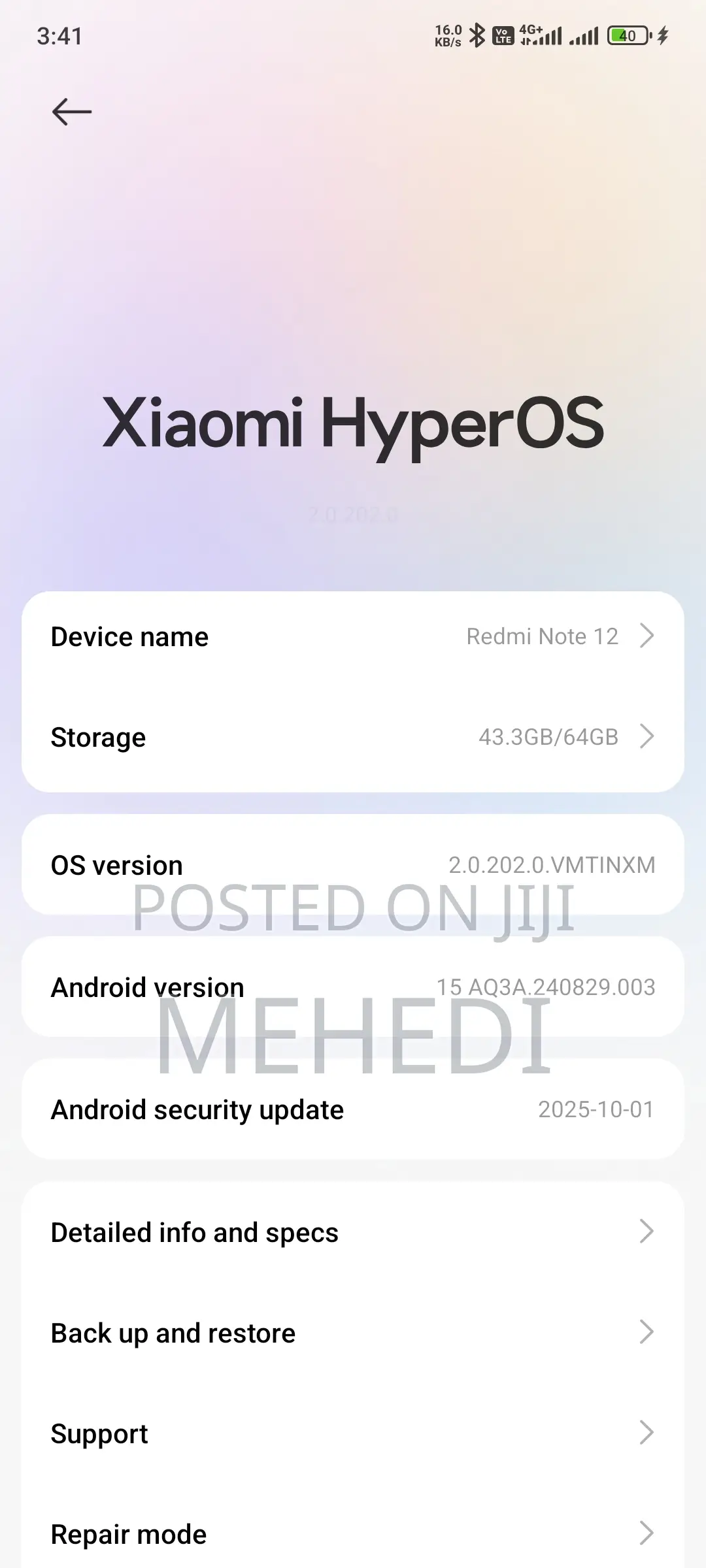
Task: Tap the back arrow to exit settings
Action: pyautogui.click(x=71, y=111)
